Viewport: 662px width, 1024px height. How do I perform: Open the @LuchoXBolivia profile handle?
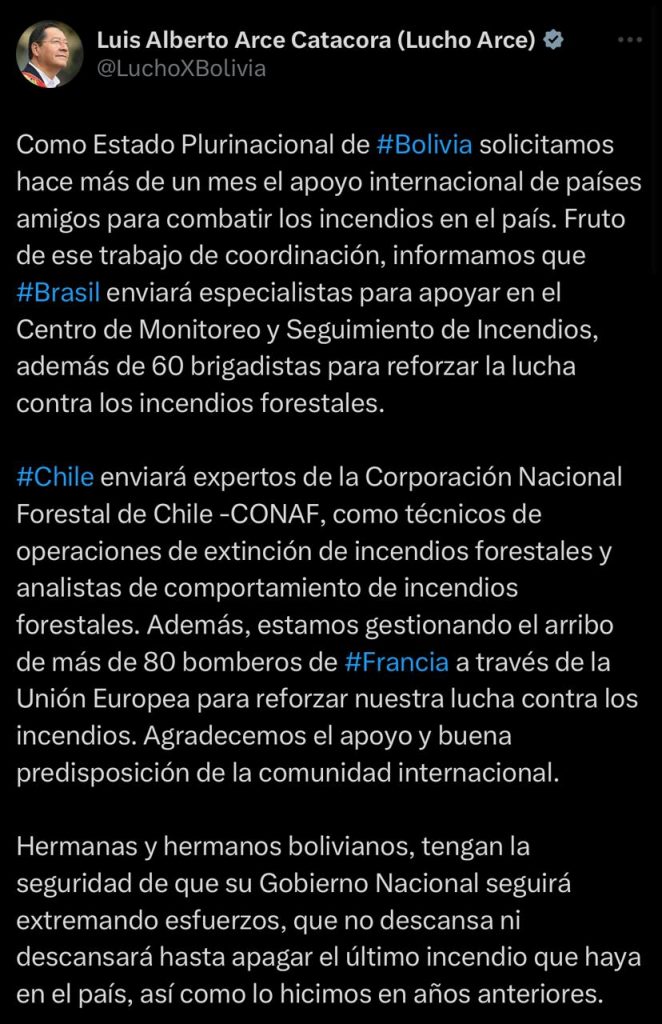pyautogui.click(x=181, y=69)
